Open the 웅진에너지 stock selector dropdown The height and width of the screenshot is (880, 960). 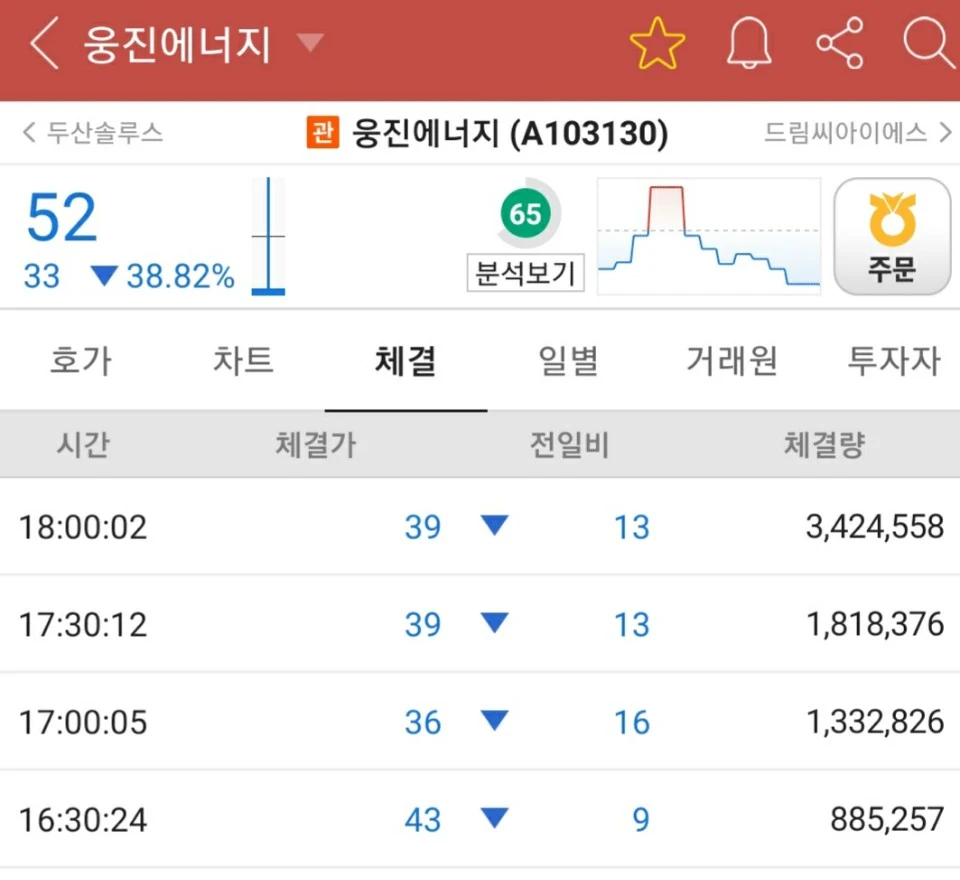coord(311,43)
